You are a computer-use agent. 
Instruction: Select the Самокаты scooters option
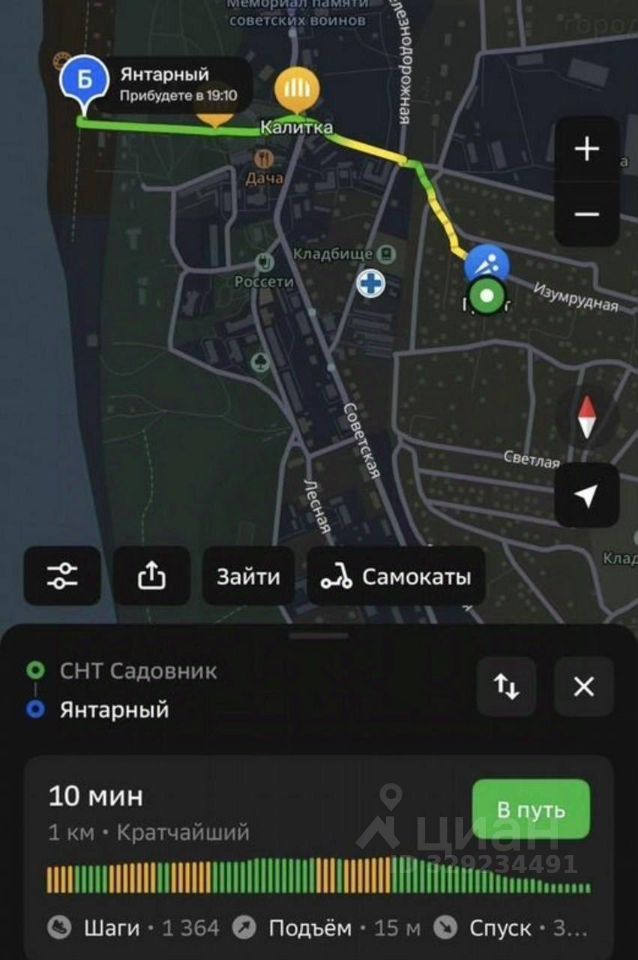click(396, 576)
